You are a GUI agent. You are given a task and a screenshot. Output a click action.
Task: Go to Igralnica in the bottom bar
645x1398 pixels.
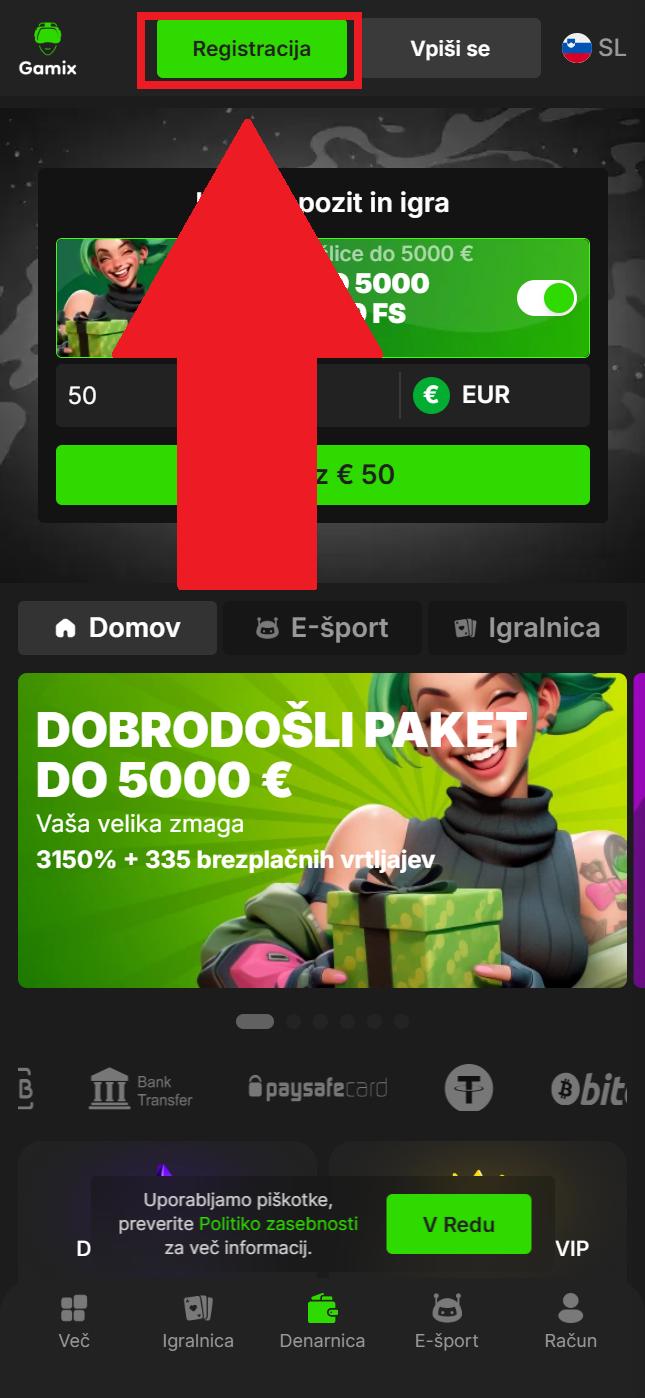coord(198,1322)
